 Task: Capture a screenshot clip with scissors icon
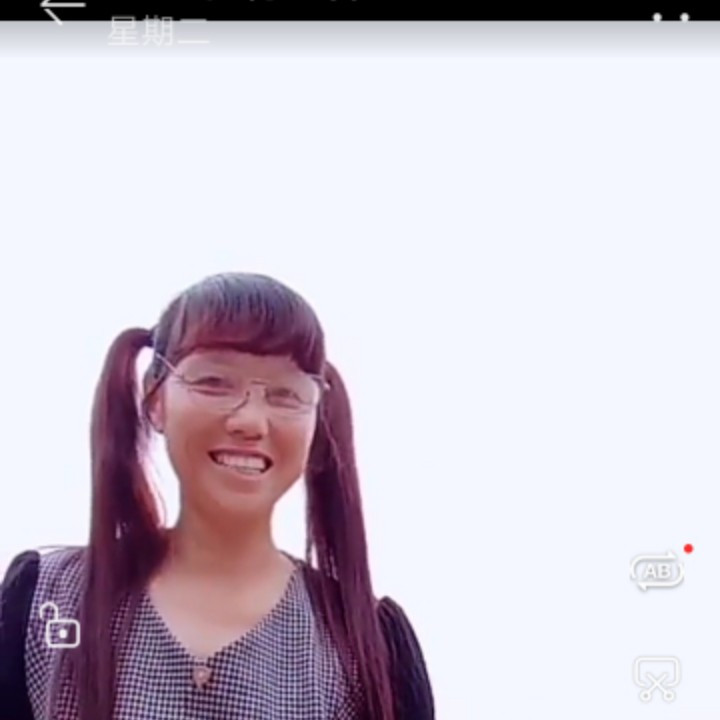656,678
